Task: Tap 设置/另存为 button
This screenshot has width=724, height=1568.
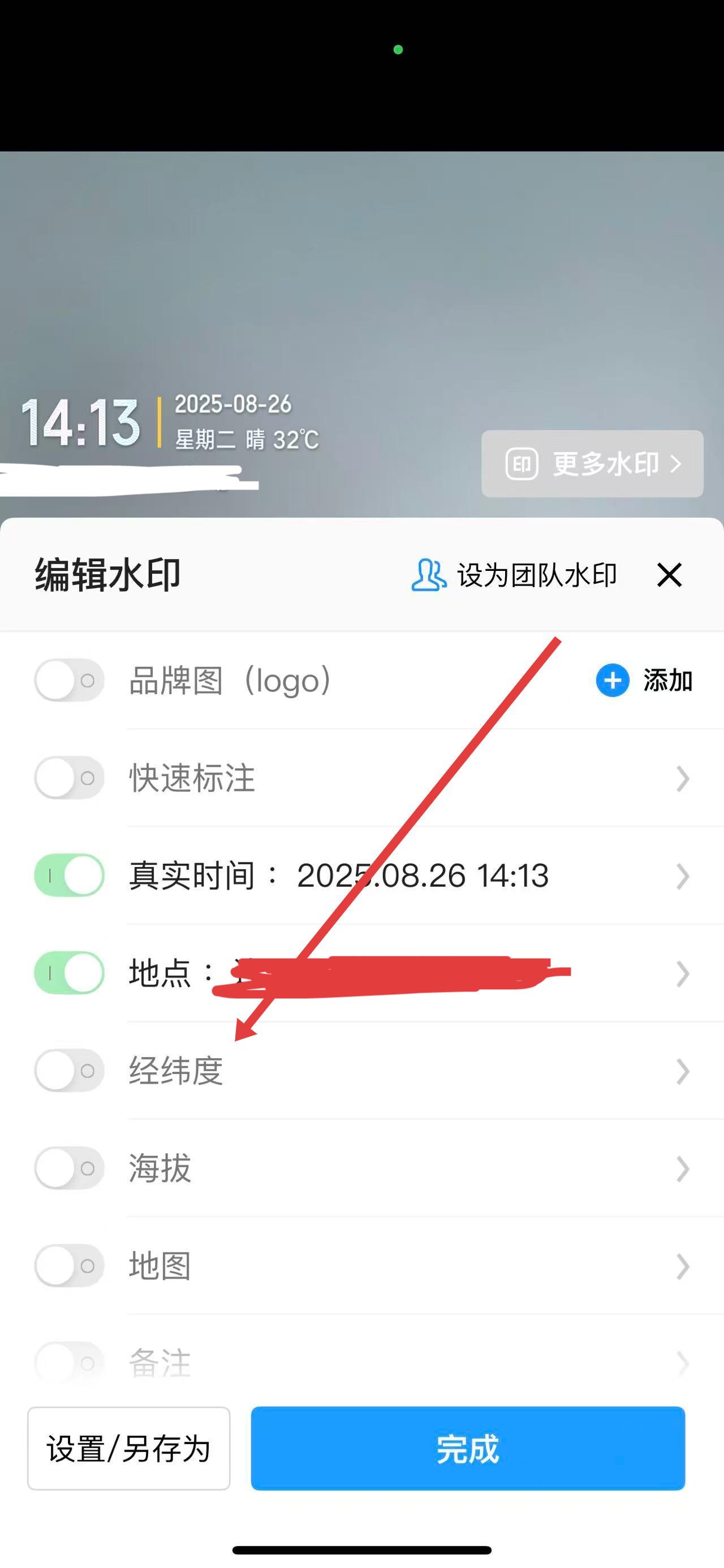Action: (x=128, y=1448)
